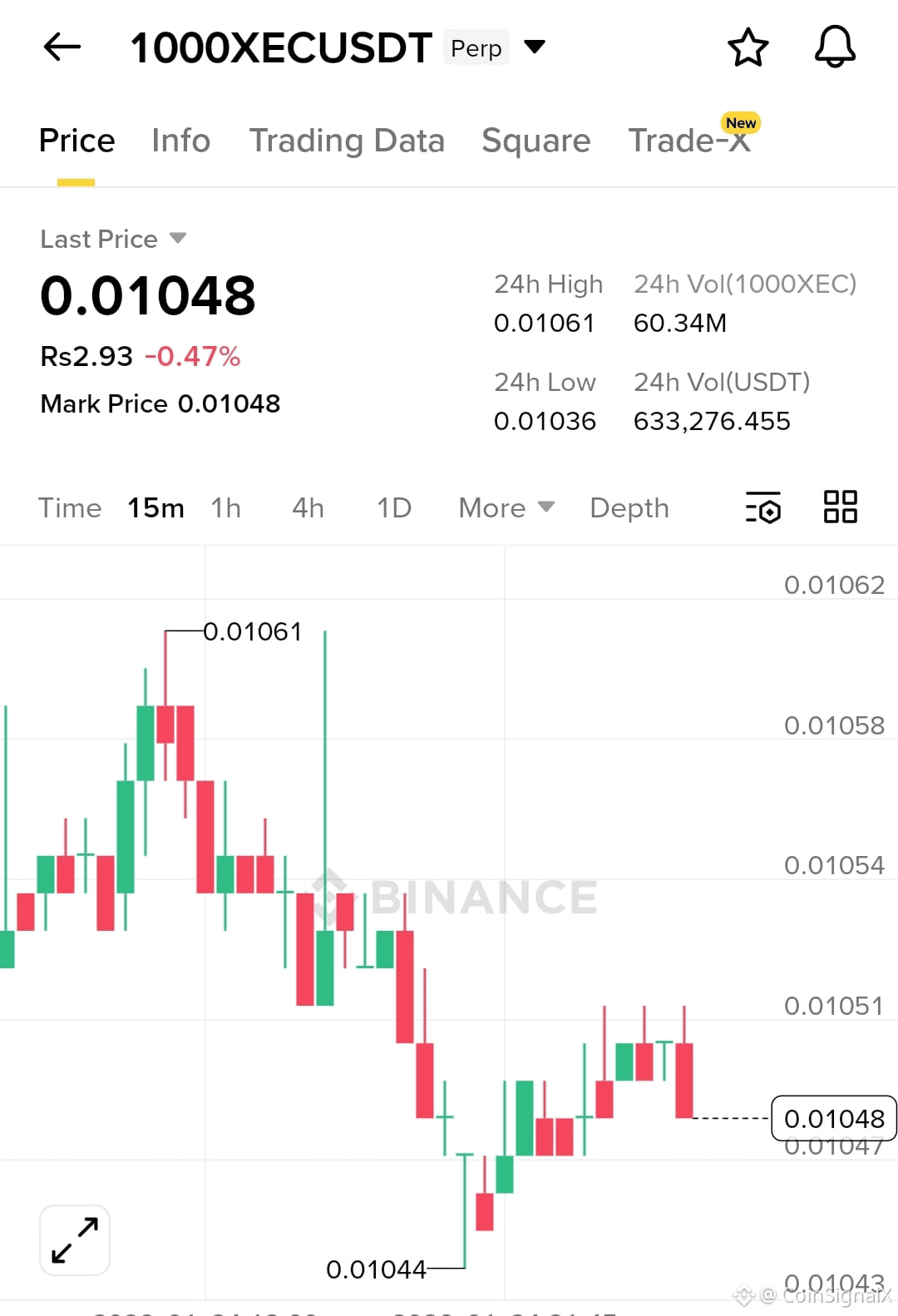Open notifications with the bell icon
898x1316 pixels.
(x=834, y=47)
